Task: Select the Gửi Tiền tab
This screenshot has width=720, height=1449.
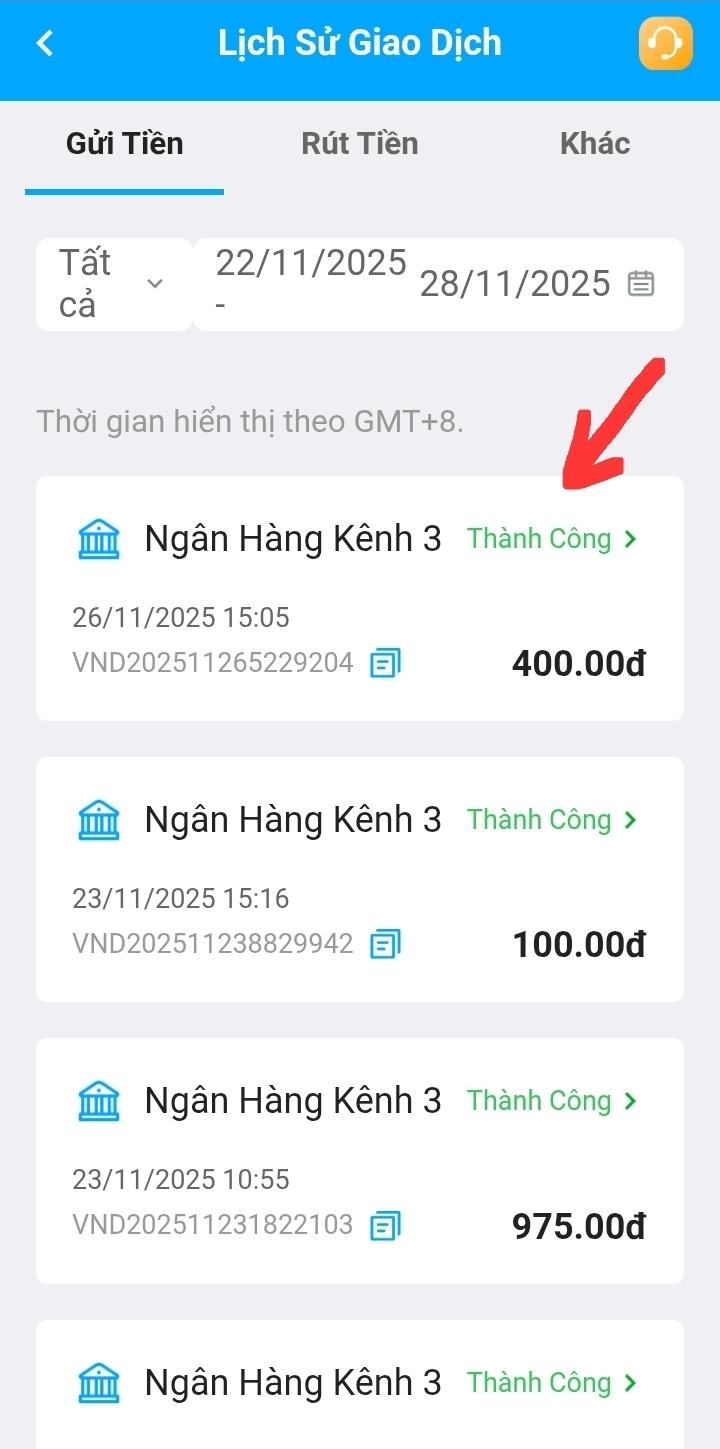Action: pos(123,143)
